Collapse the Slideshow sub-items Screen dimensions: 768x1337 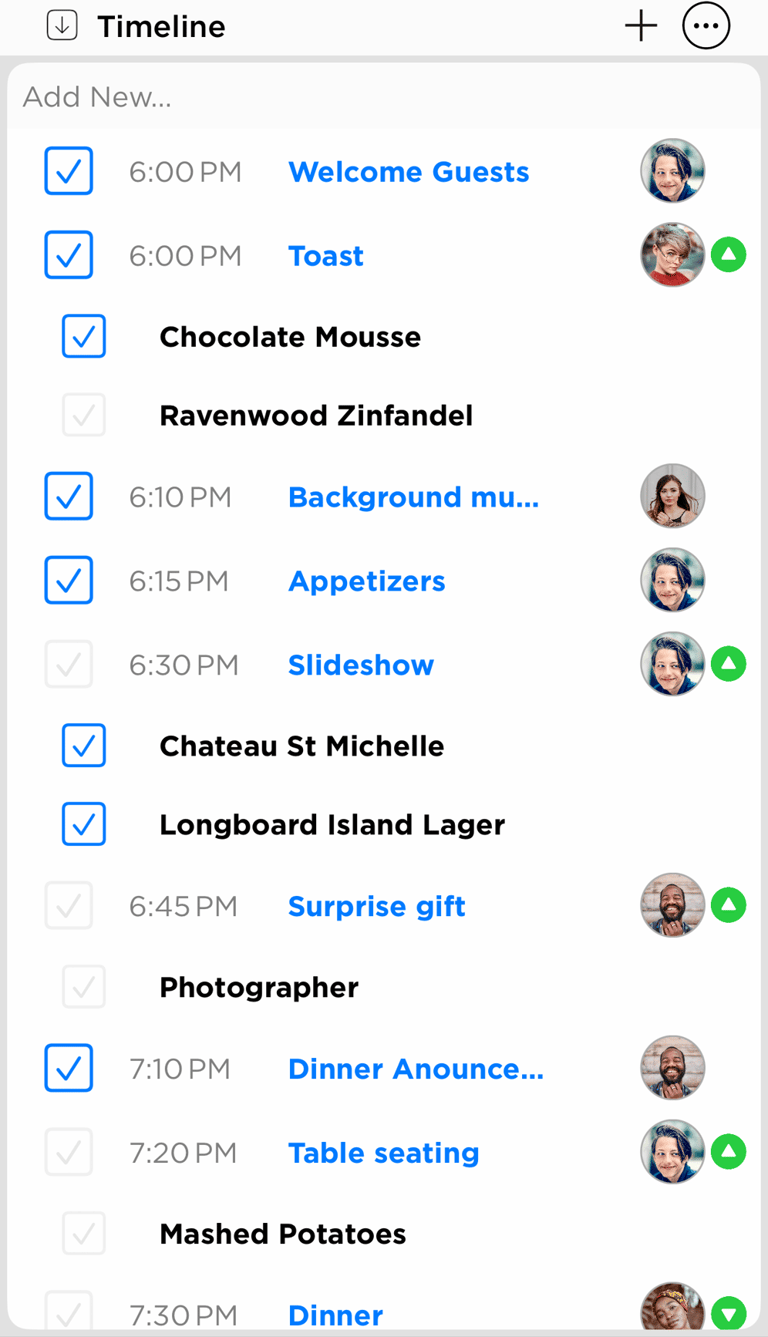click(x=728, y=663)
